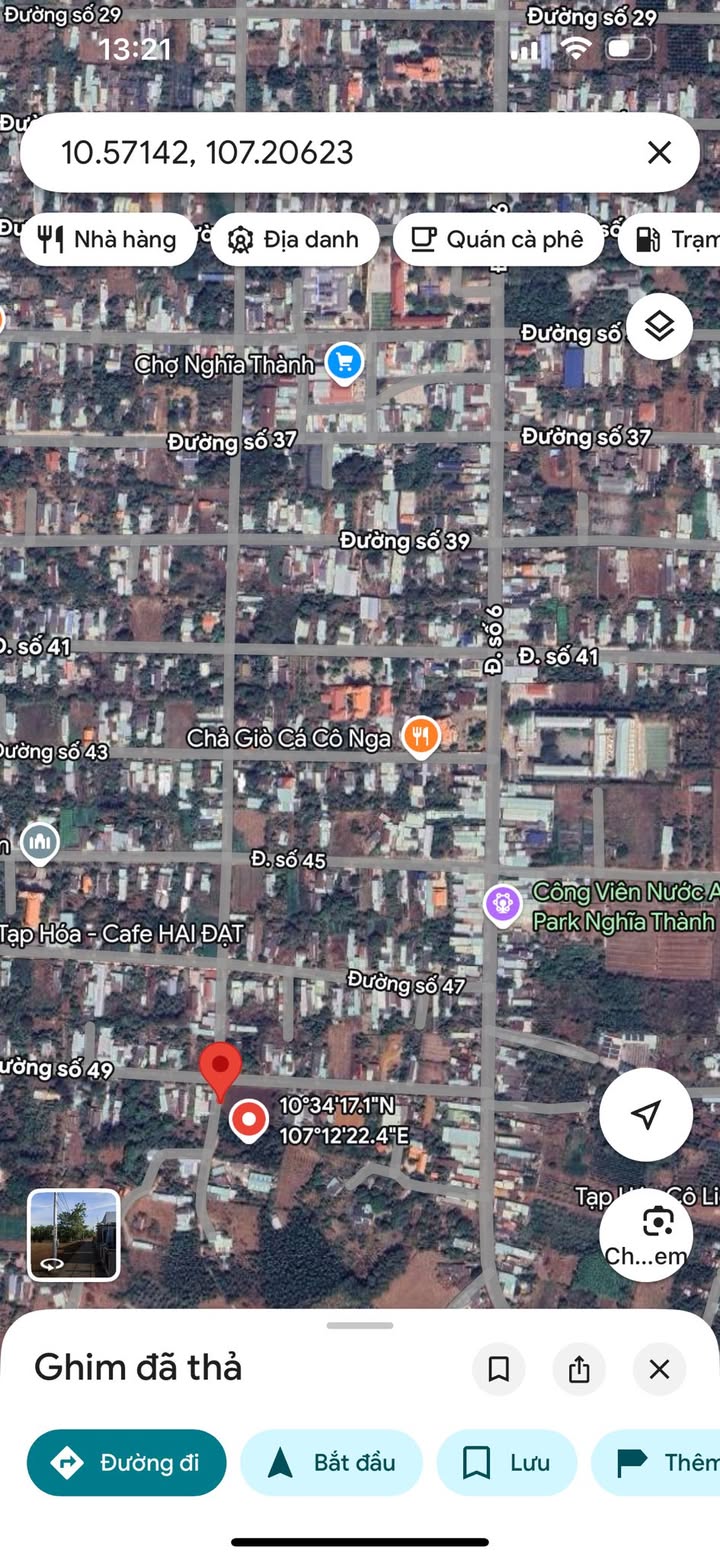Close the Ghim đã thả panel
Viewport: 720px width, 1560px height.
click(x=659, y=1369)
